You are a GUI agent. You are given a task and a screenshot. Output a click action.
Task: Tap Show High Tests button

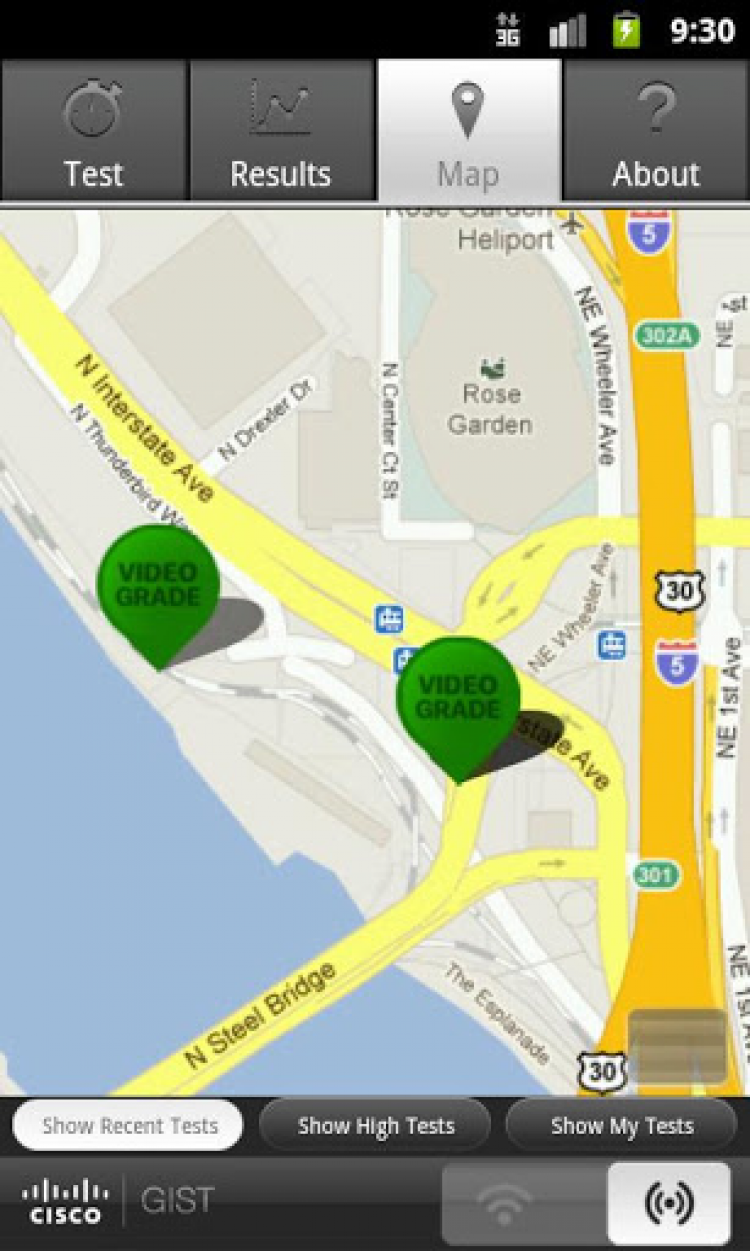(x=375, y=1126)
